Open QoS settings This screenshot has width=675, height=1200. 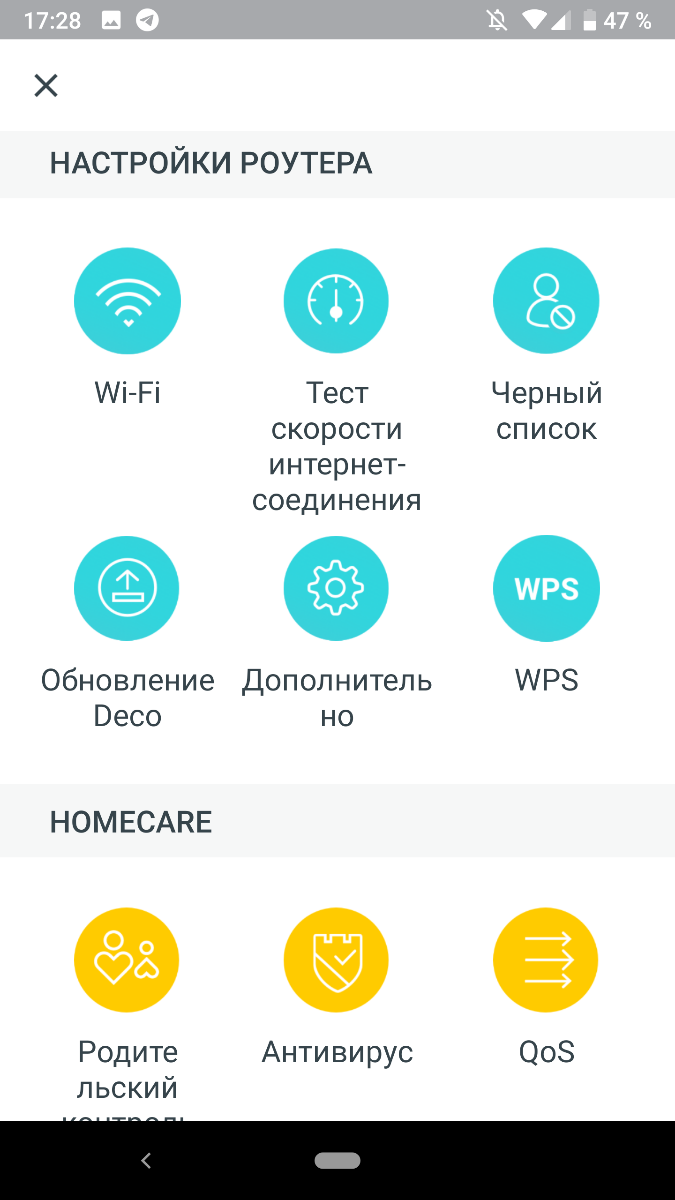pos(546,961)
